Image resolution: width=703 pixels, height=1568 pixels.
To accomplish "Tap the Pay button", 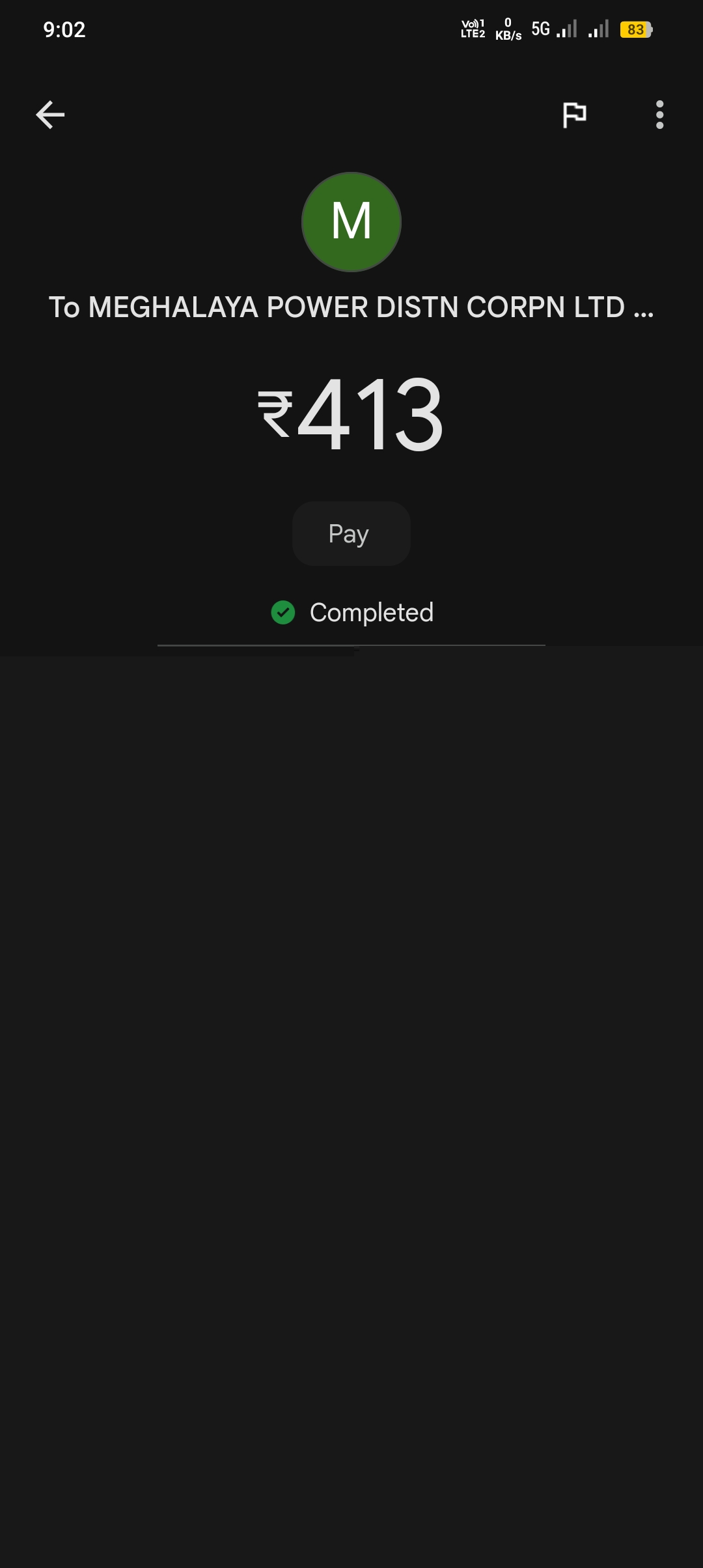I will click(351, 533).
